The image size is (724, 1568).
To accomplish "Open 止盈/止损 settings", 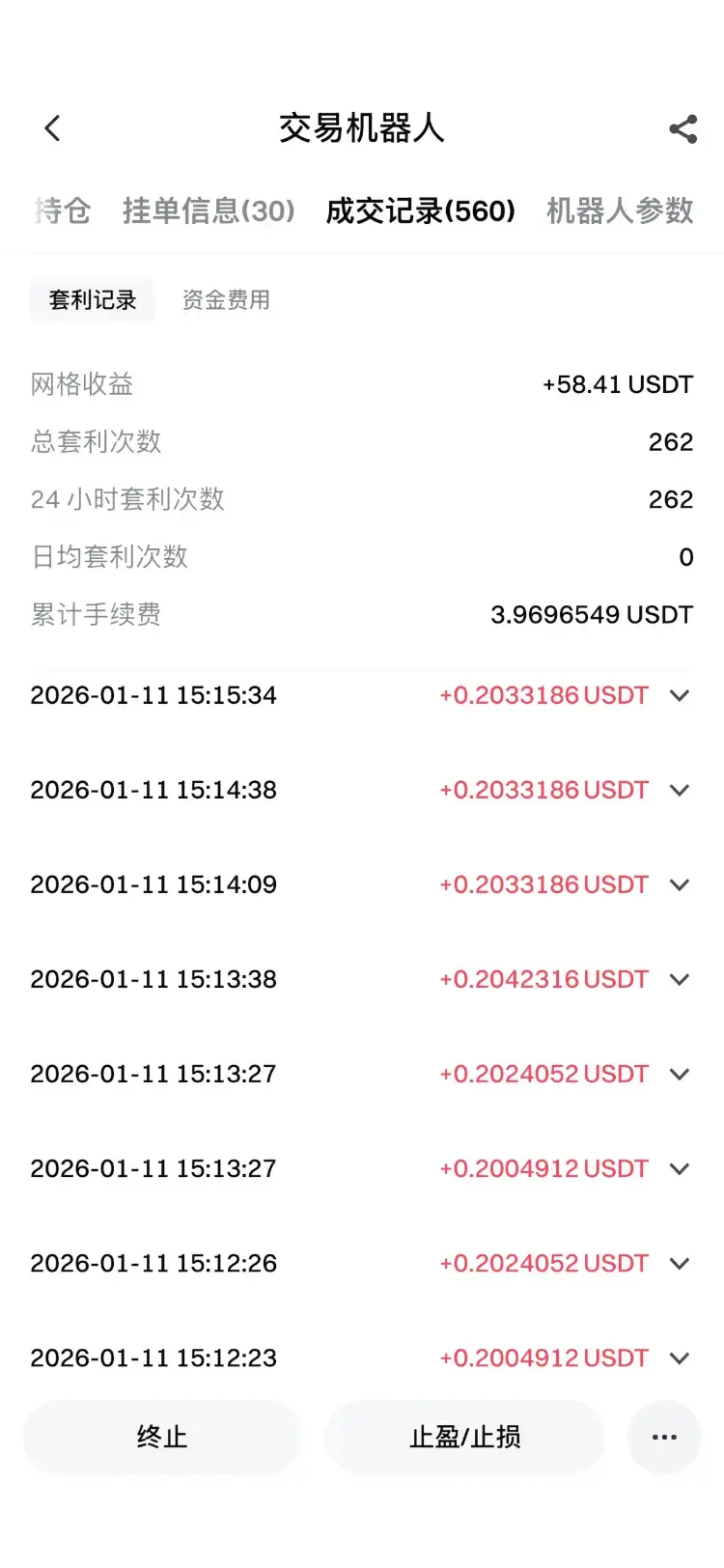I will click(x=465, y=1437).
